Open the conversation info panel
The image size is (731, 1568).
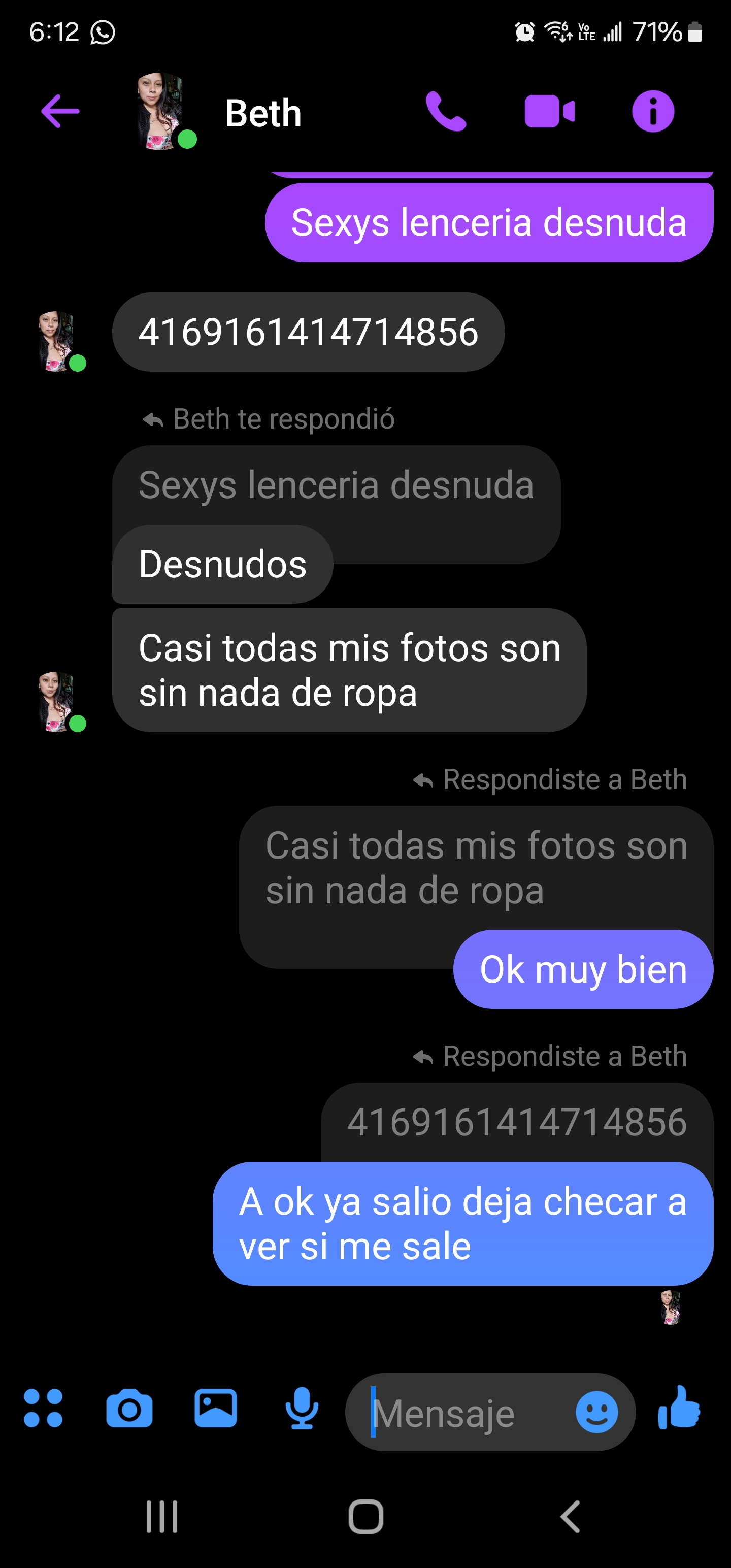click(x=653, y=111)
